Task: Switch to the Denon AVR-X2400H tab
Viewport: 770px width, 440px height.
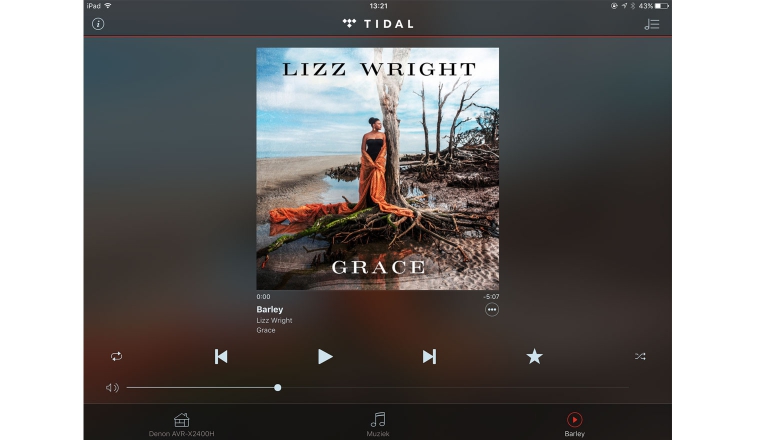Action: tap(181, 423)
